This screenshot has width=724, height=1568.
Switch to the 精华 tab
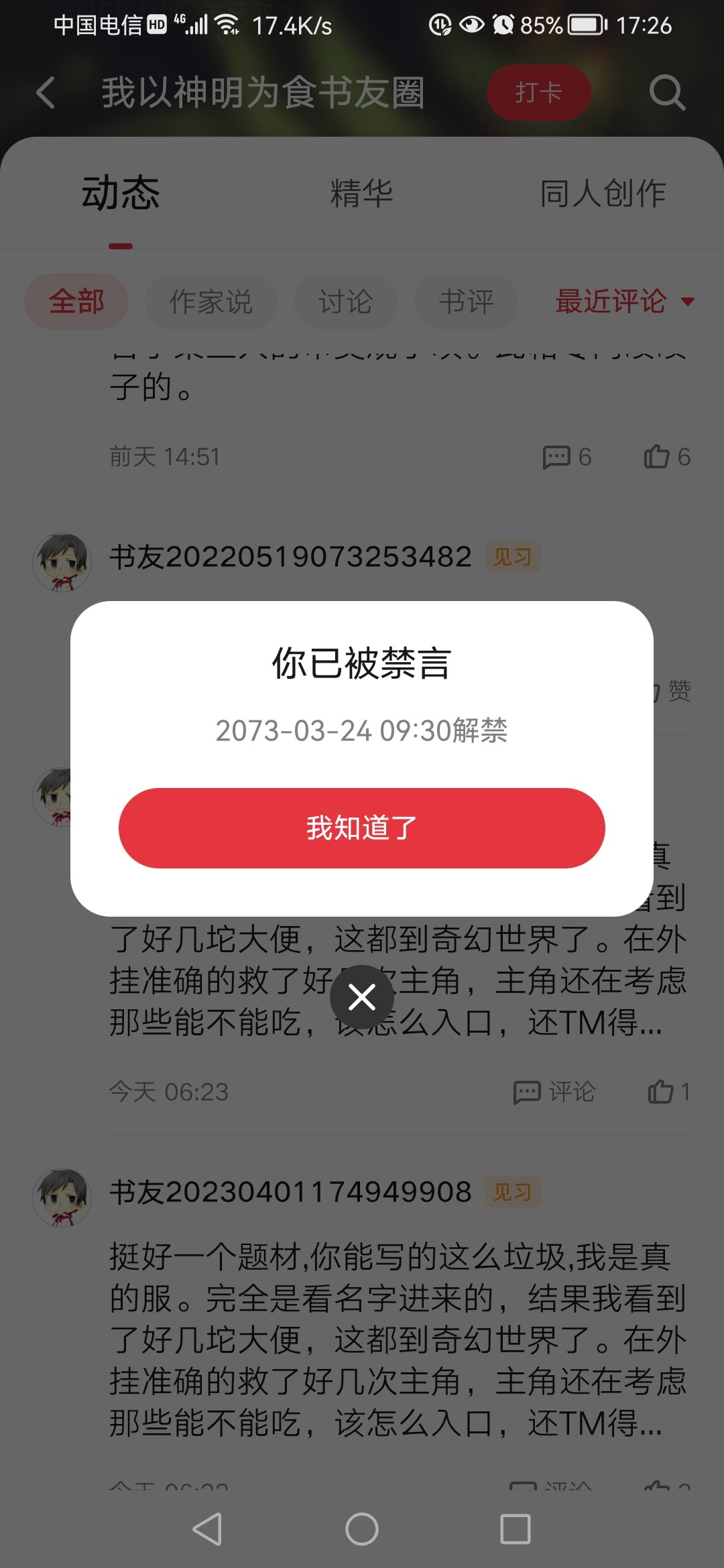tap(361, 194)
